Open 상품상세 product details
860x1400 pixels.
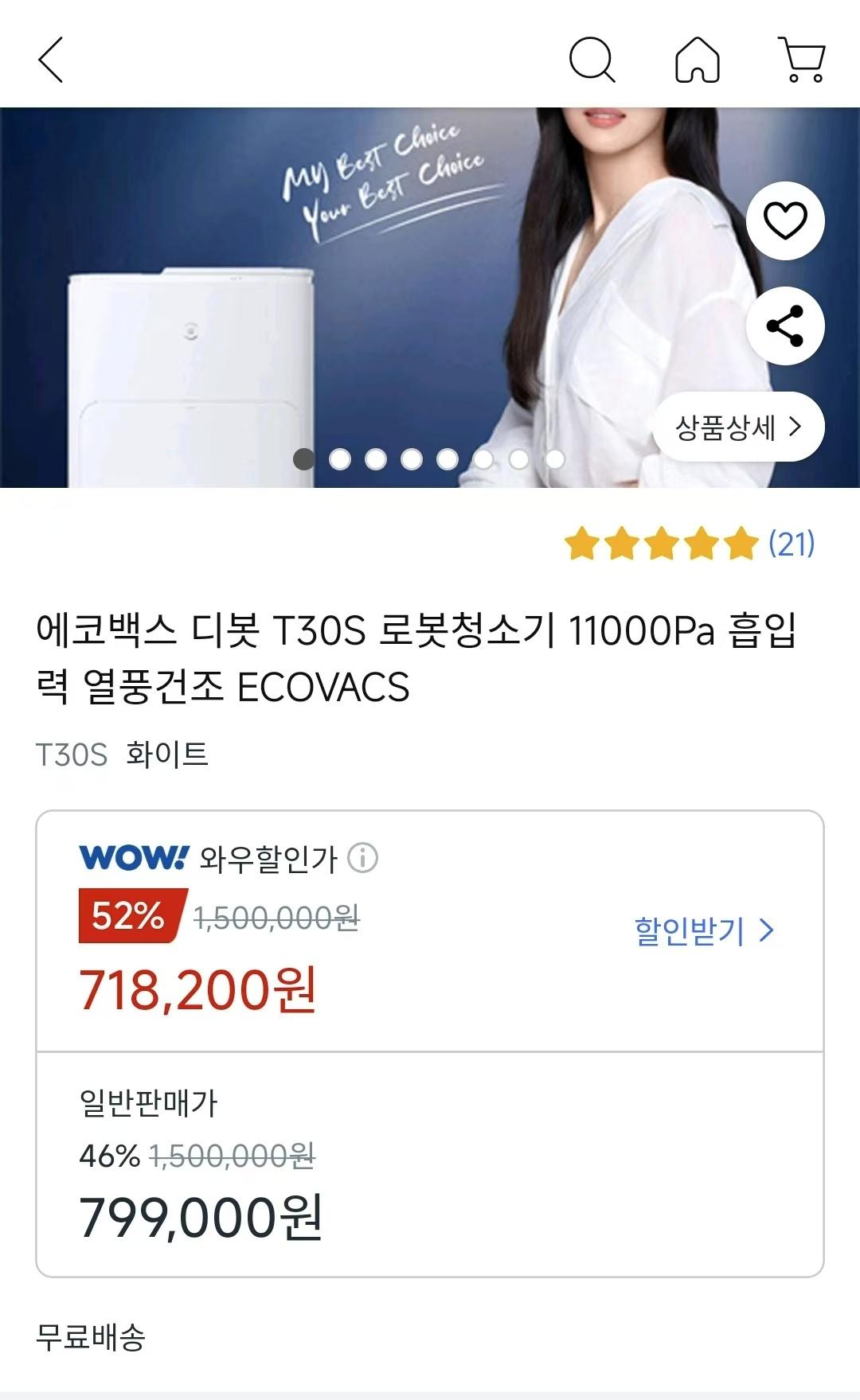[737, 427]
